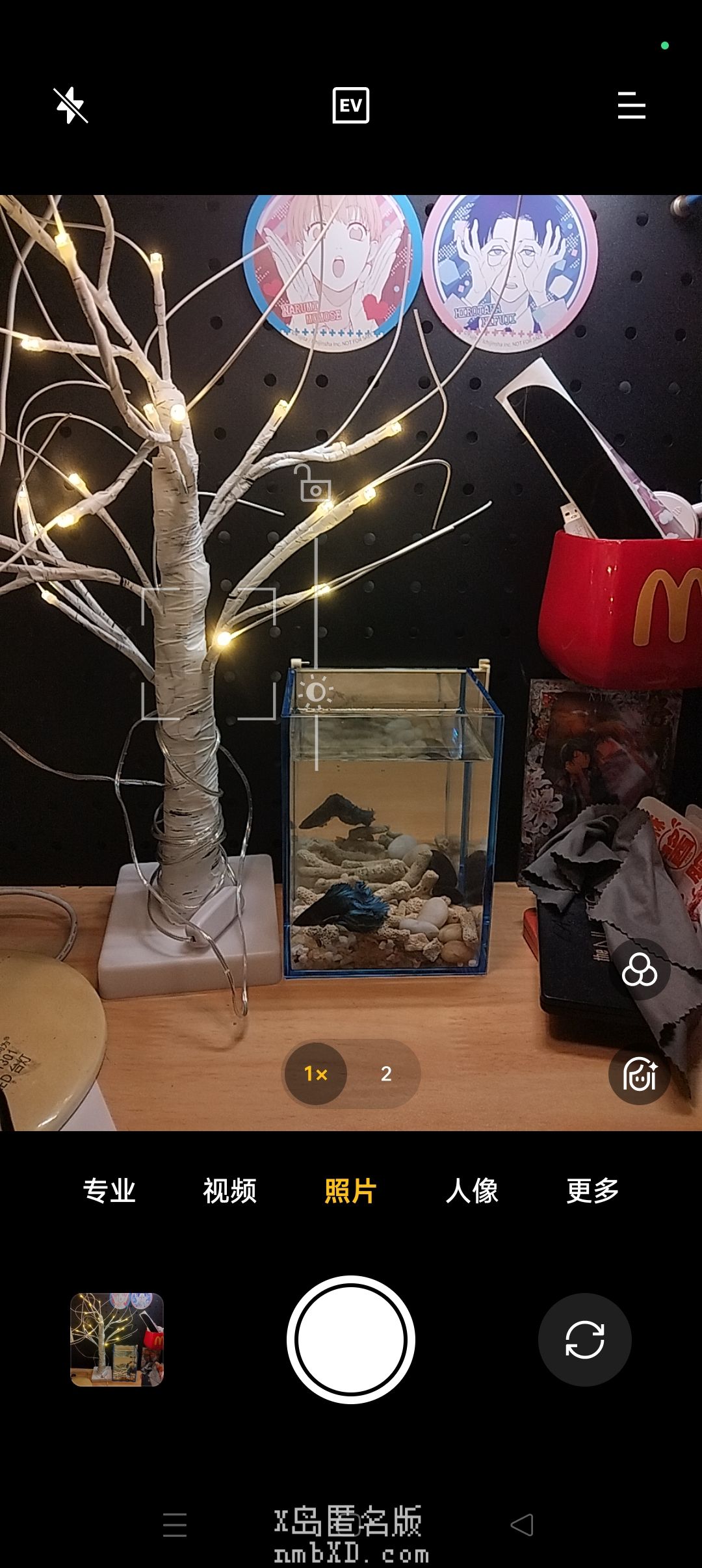Open the last photo thumbnail
Image resolution: width=702 pixels, height=1568 pixels.
117,1339
